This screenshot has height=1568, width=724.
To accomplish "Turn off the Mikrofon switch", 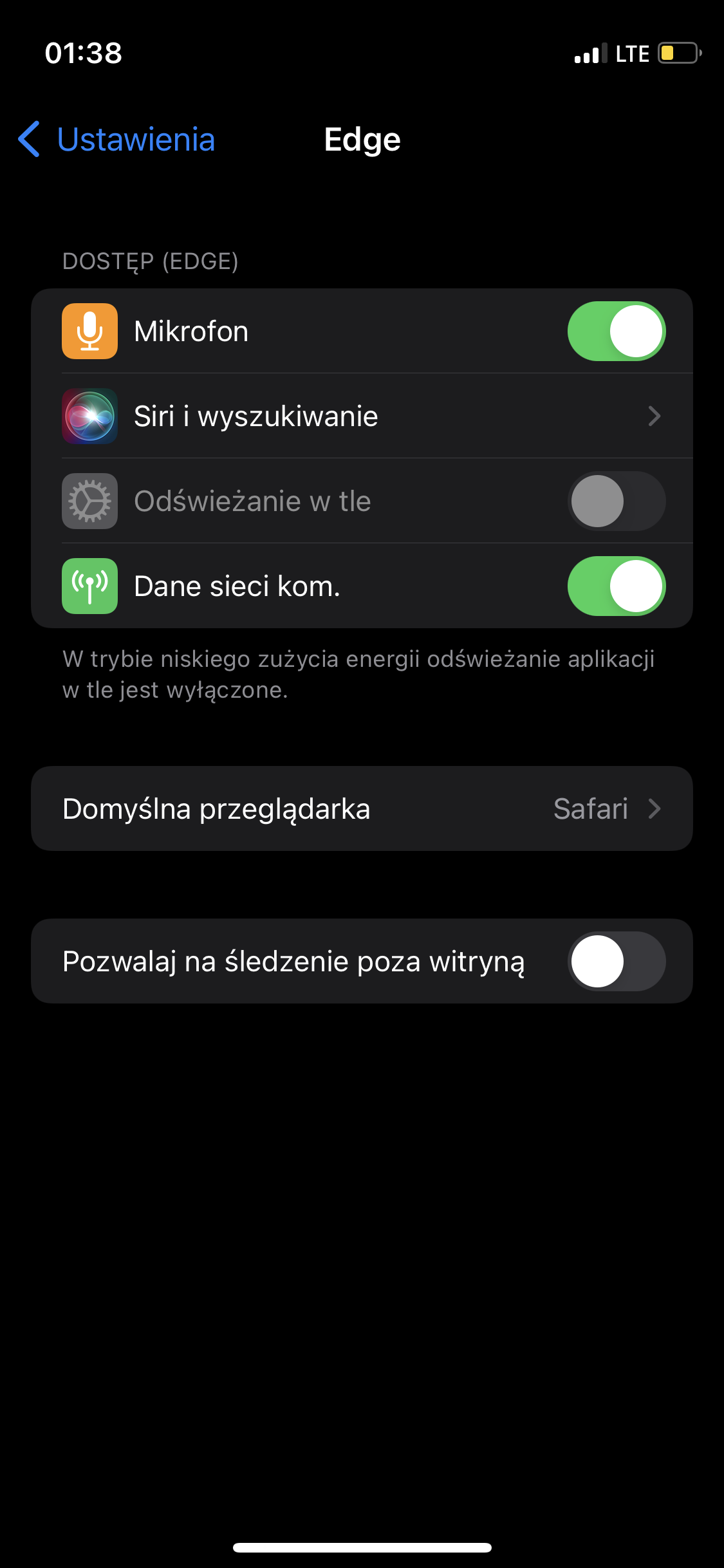I will tap(616, 331).
